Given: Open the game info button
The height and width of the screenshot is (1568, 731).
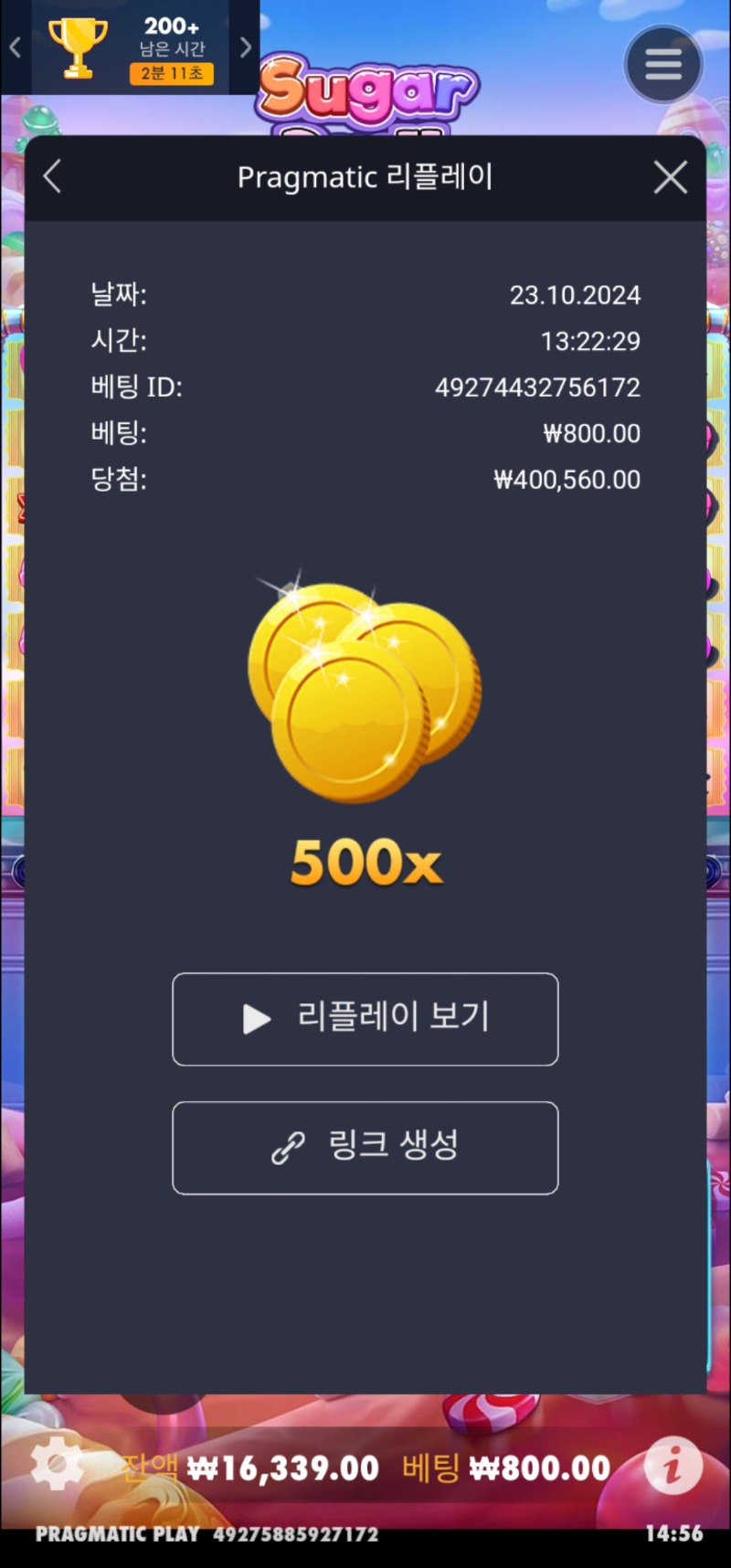Looking at the screenshot, I should [x=673, y=1465].
